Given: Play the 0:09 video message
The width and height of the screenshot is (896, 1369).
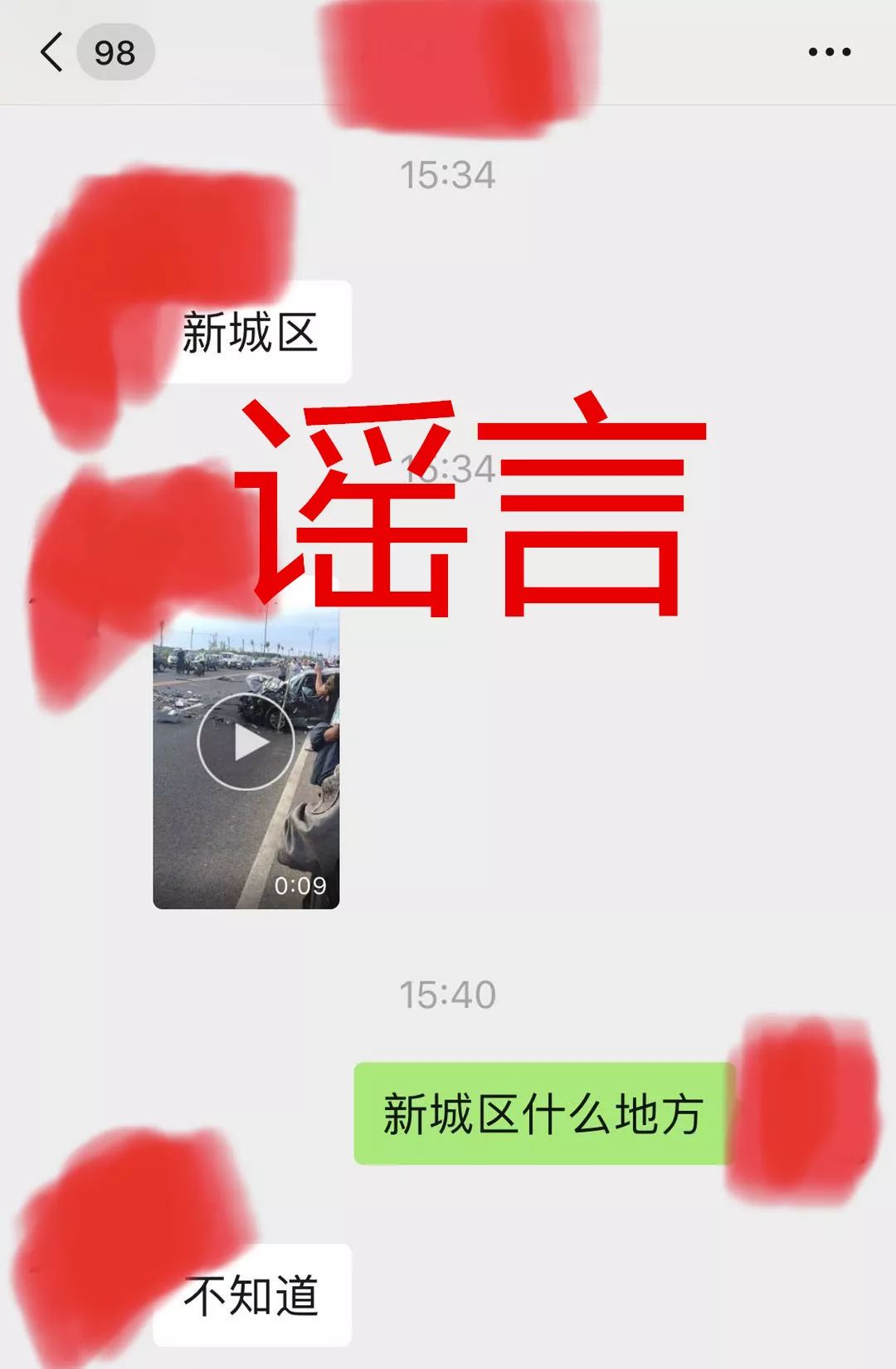Looking at the screenshot, I should (246, 743).
